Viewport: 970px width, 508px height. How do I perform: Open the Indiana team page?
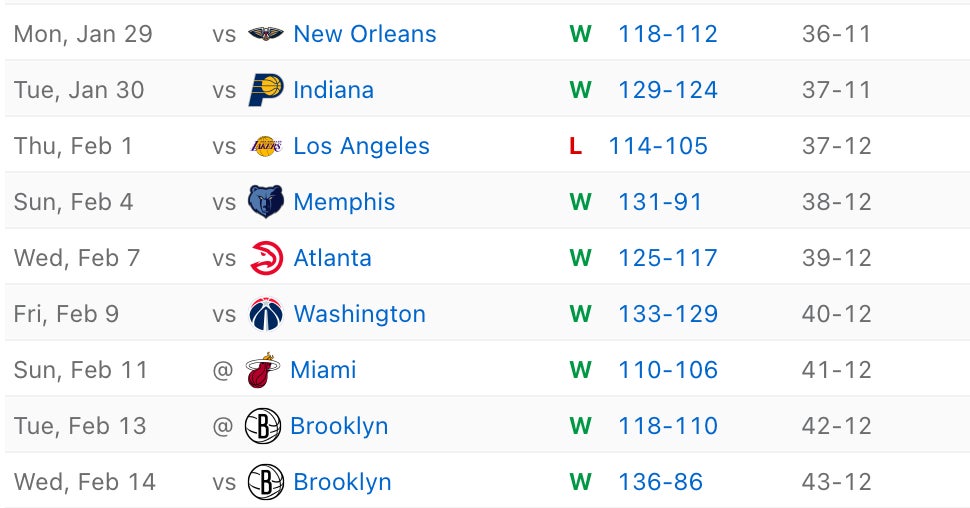(x=333, y=90)
